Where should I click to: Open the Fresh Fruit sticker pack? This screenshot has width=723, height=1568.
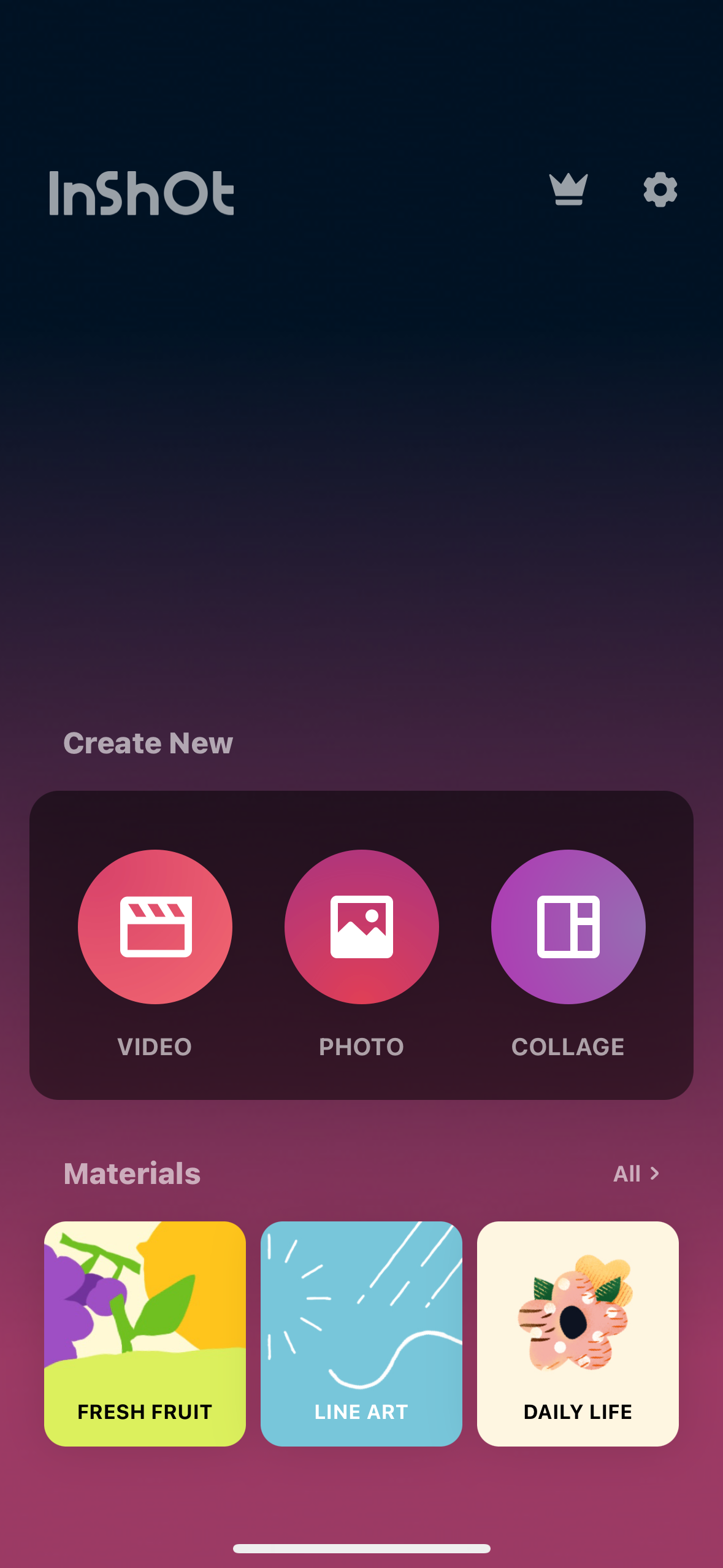pos(145,1333)
